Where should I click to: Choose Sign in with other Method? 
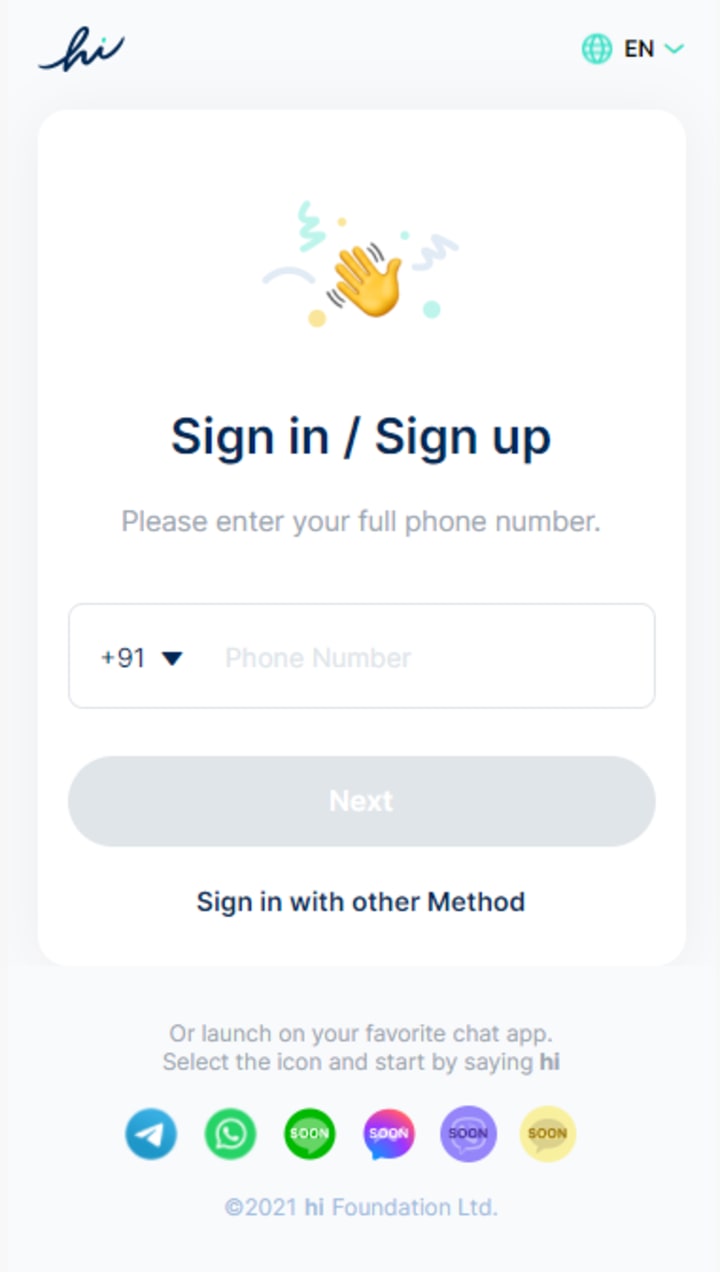[360, 902]
